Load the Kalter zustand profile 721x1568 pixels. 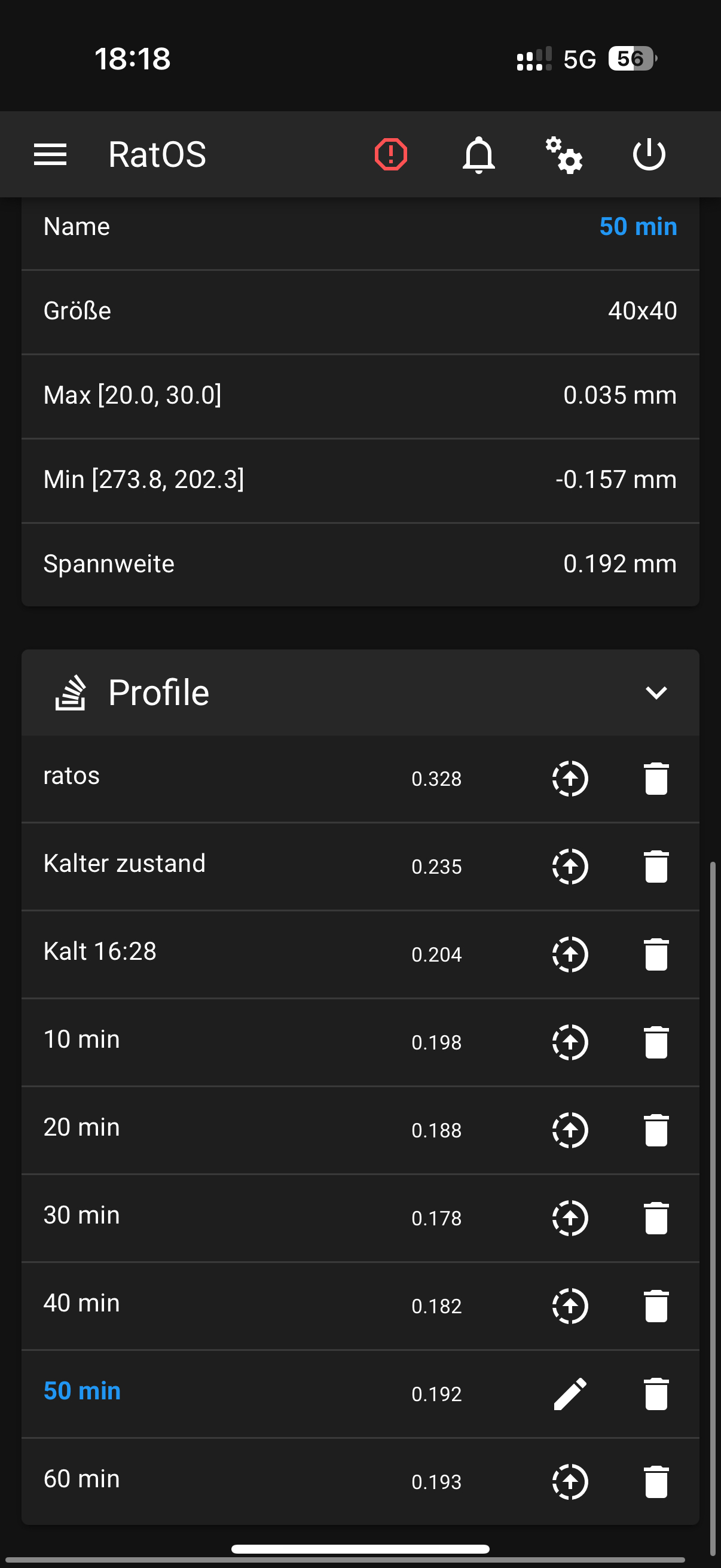pyautogui.click(x=570, y=866)
